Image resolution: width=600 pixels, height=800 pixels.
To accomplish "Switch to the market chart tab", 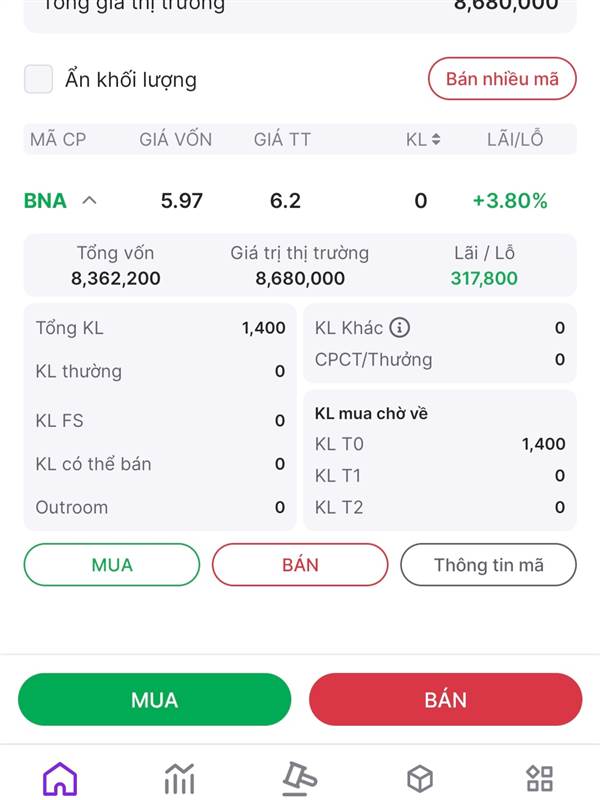I will pyautogui.click(x=179, y=778).
